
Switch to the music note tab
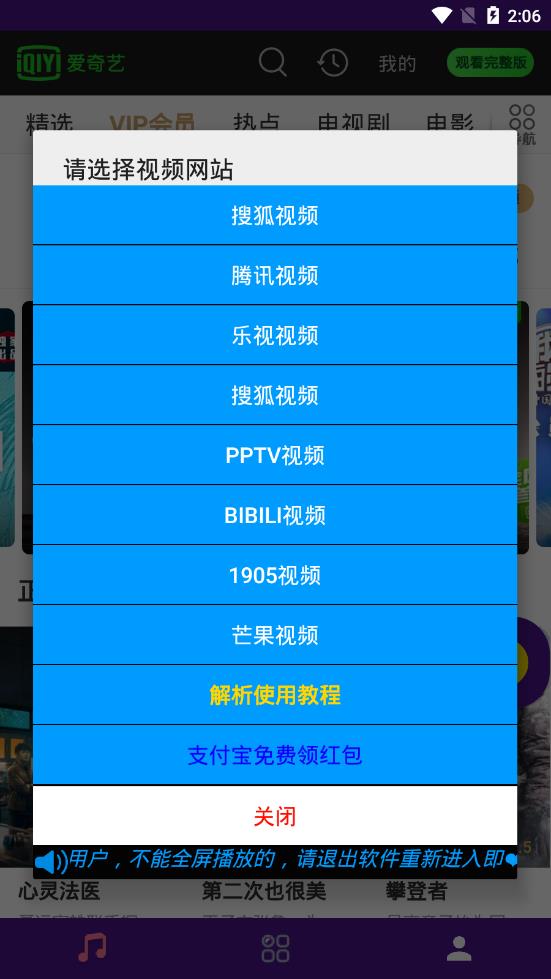92,948
